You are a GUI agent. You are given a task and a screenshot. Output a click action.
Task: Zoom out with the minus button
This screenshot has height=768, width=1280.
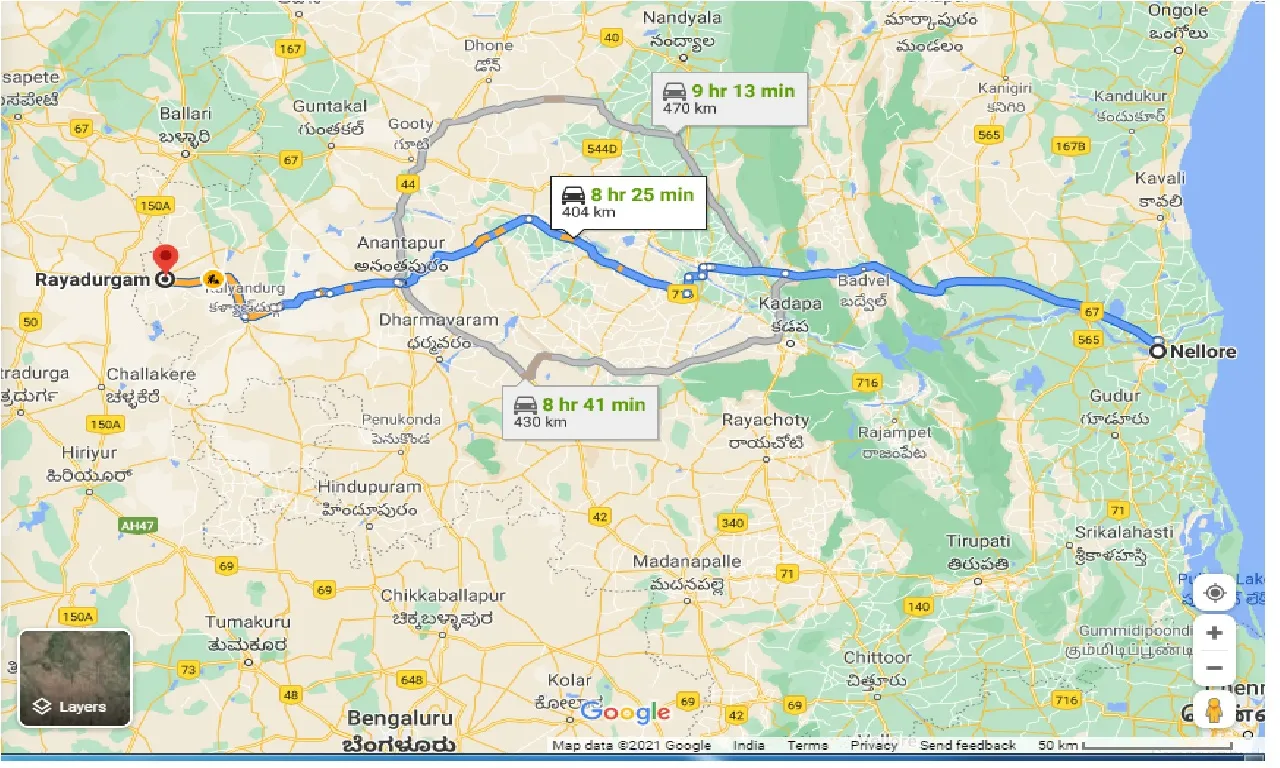click(x=1215, y=668)
